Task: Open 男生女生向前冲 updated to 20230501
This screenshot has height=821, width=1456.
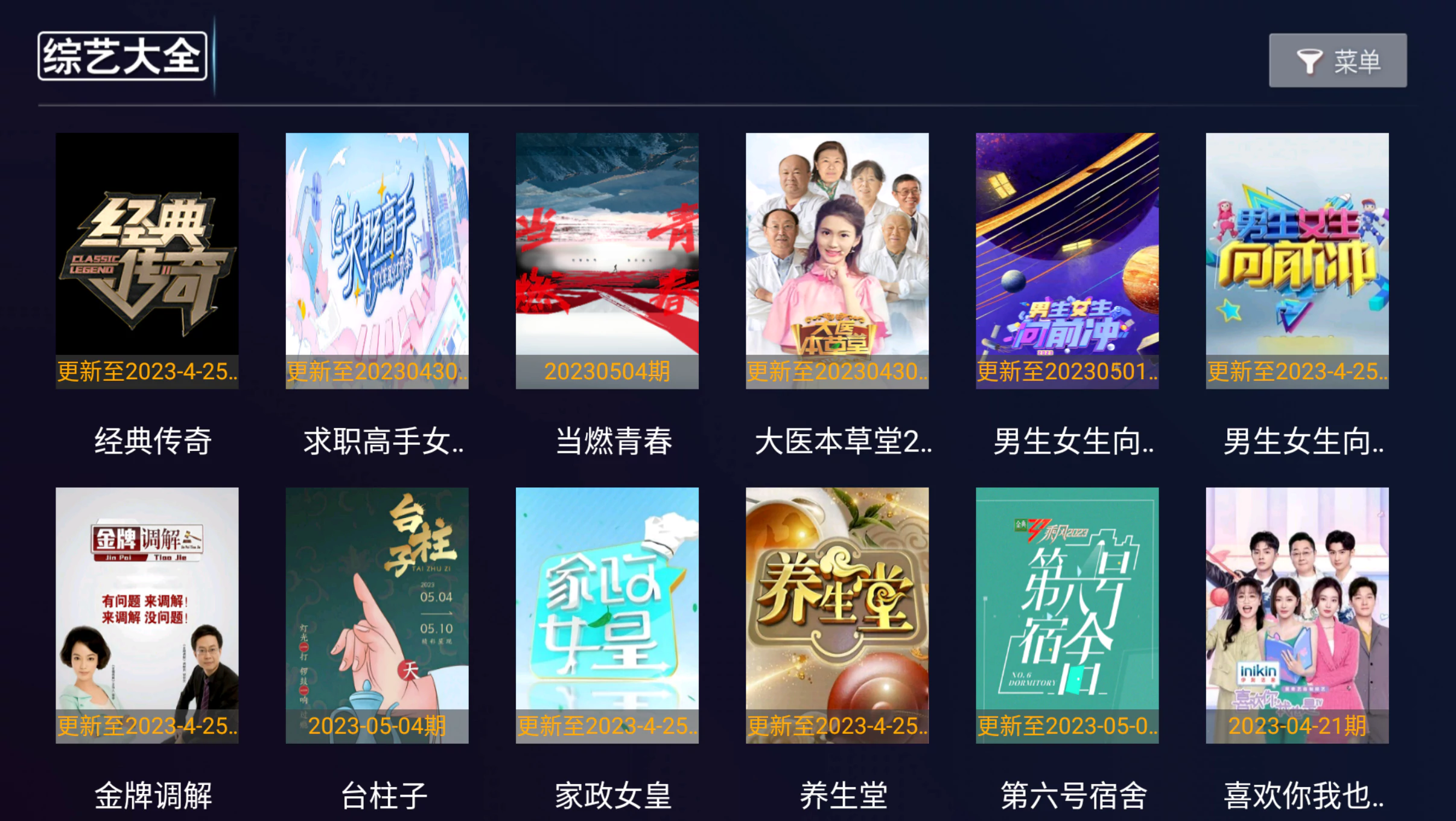Action: tap(1066, 260)
